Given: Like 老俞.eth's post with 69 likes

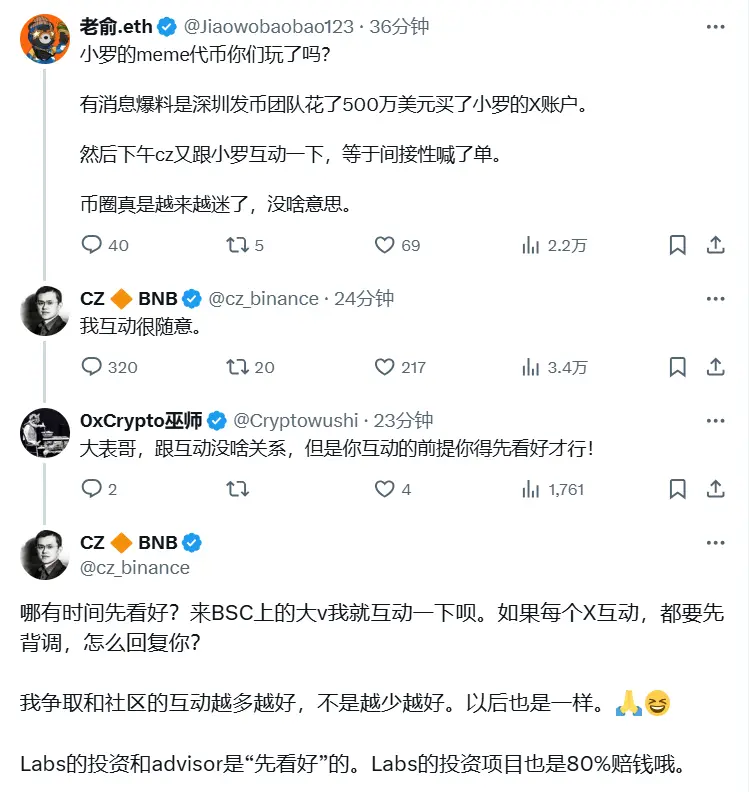Looking at the screenshot, I should click(385, 245).
